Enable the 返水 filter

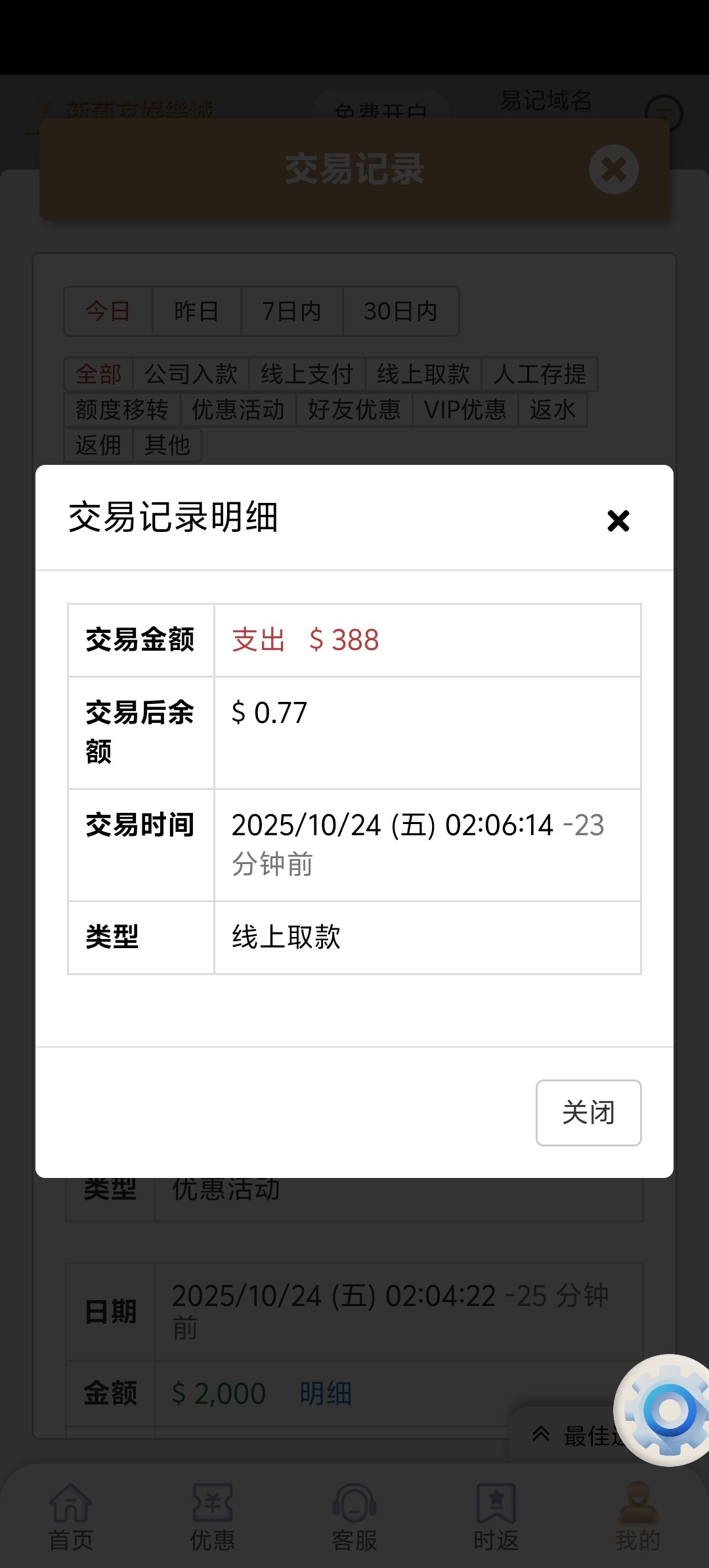[x=552, y=409]
